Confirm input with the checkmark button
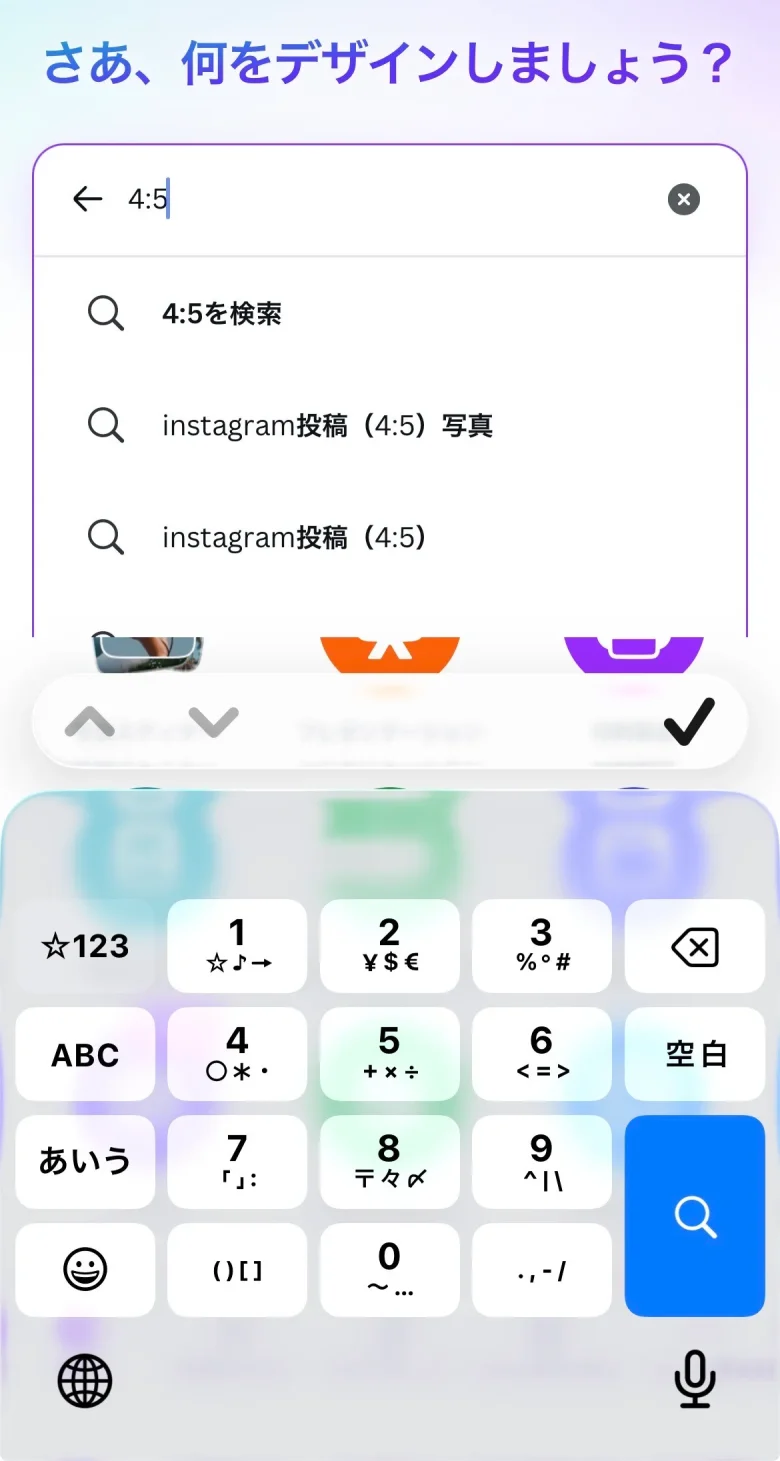 (687, 722)
